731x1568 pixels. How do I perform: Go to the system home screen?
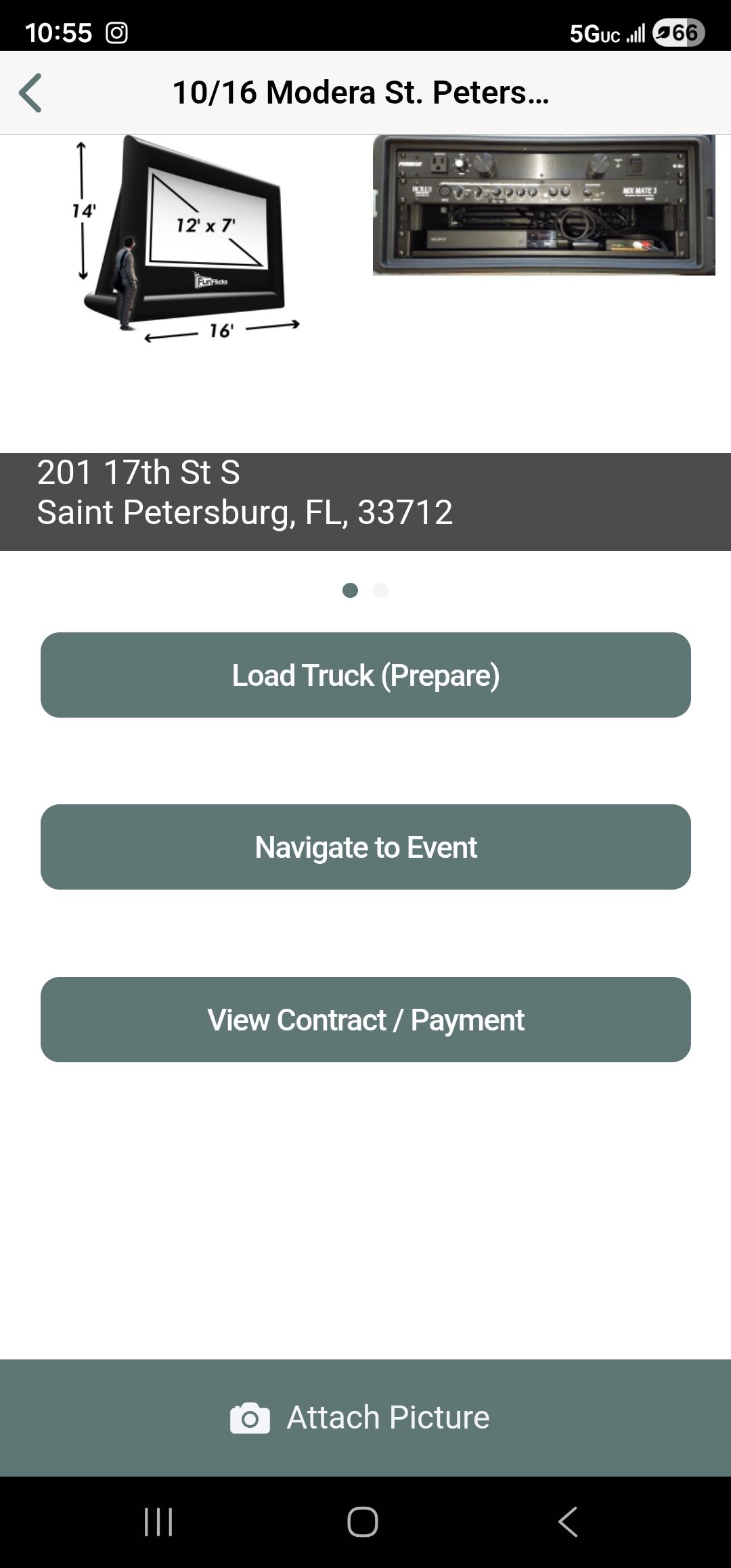363,1522
